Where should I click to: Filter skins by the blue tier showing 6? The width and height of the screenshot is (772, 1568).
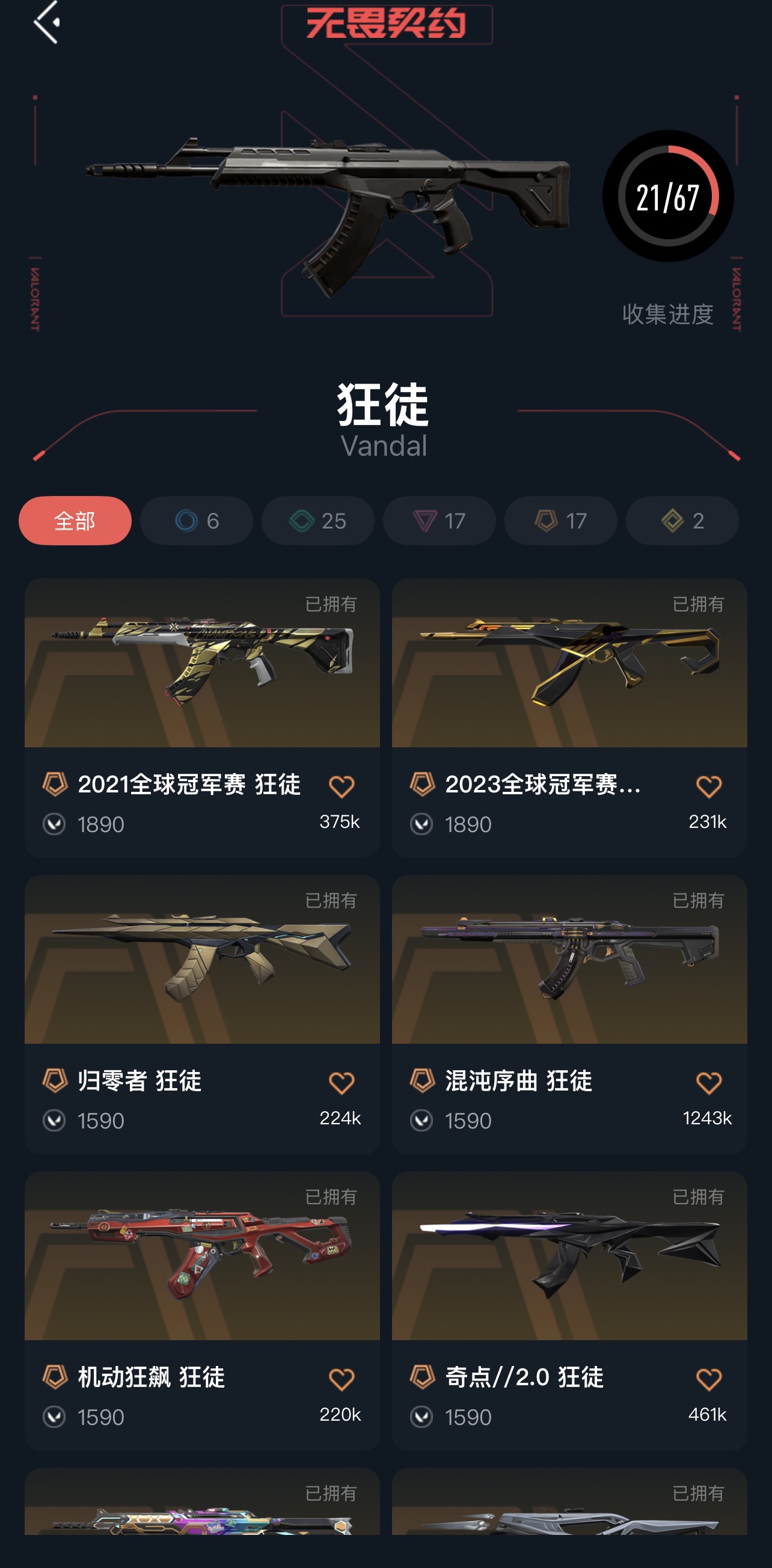(196, 521)
